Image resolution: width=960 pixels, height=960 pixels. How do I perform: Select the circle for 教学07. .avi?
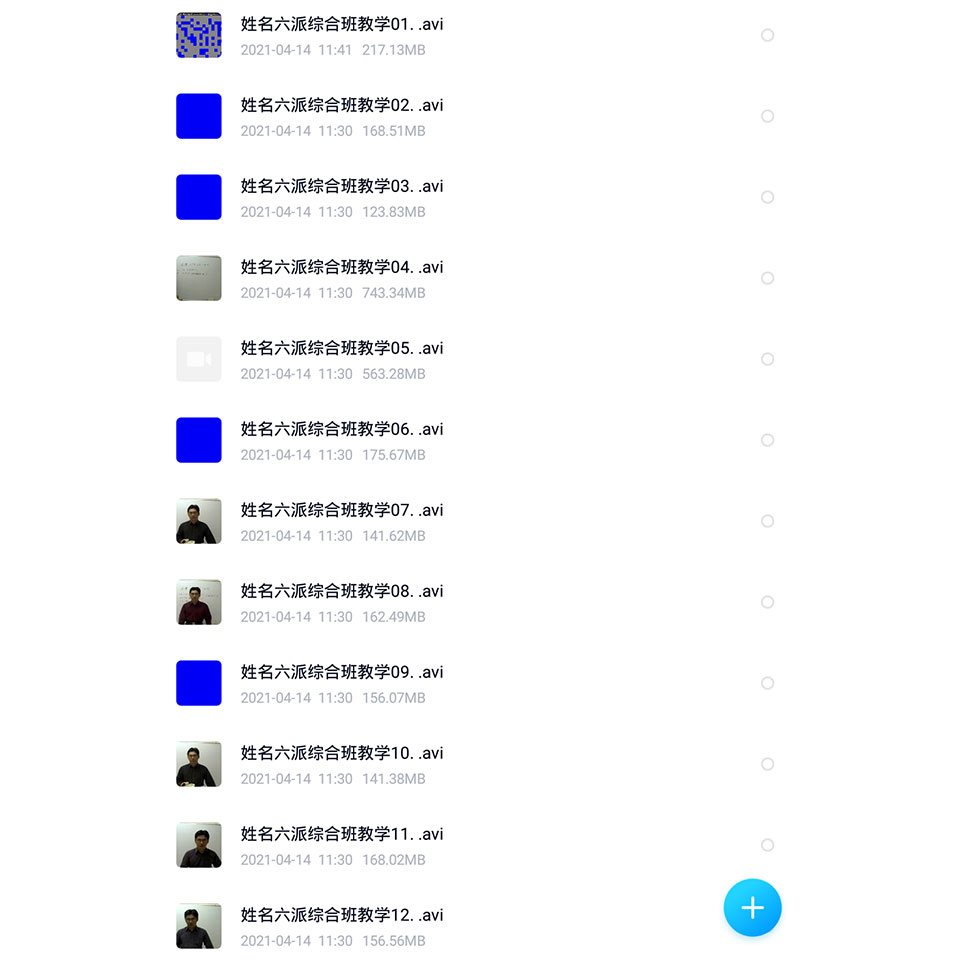coord(767,521)
